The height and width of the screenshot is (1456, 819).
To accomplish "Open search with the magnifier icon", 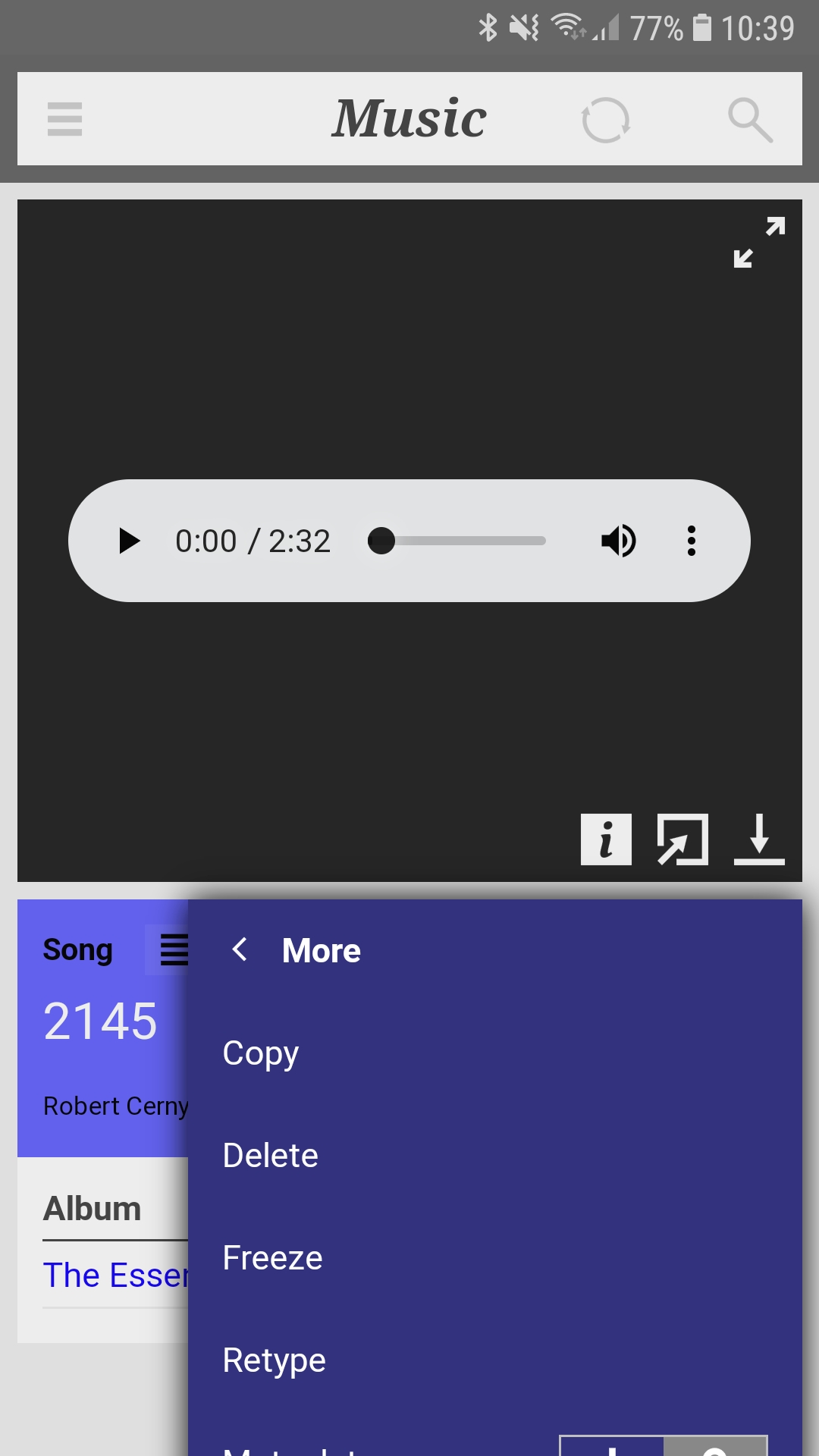I will tap(750, 120).
